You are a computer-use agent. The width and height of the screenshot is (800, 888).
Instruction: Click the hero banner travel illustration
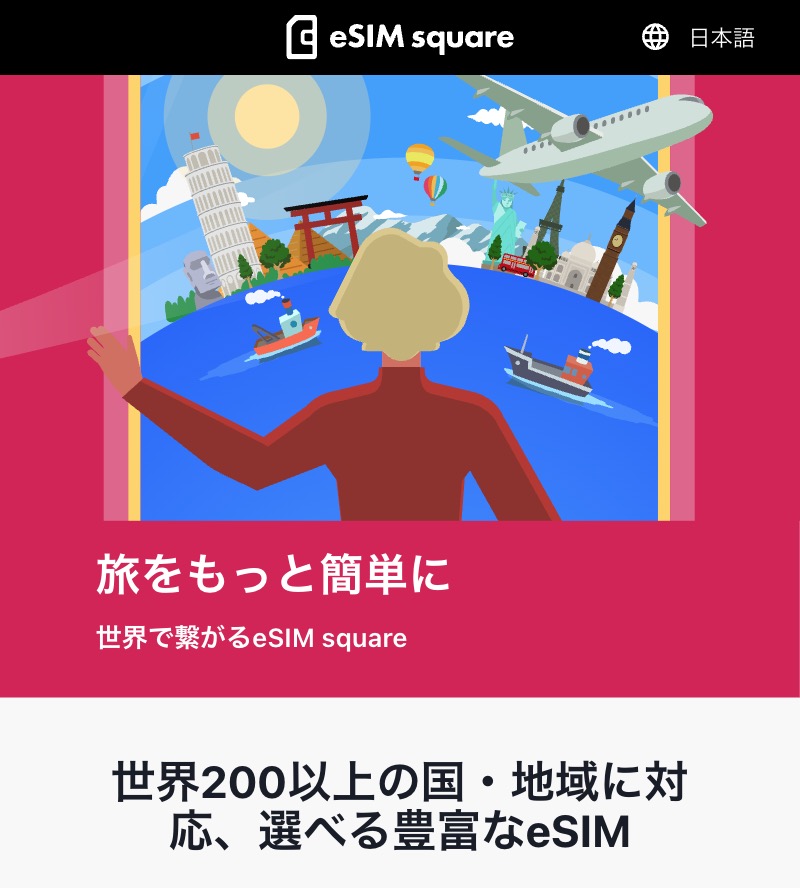tap(400, 300)
